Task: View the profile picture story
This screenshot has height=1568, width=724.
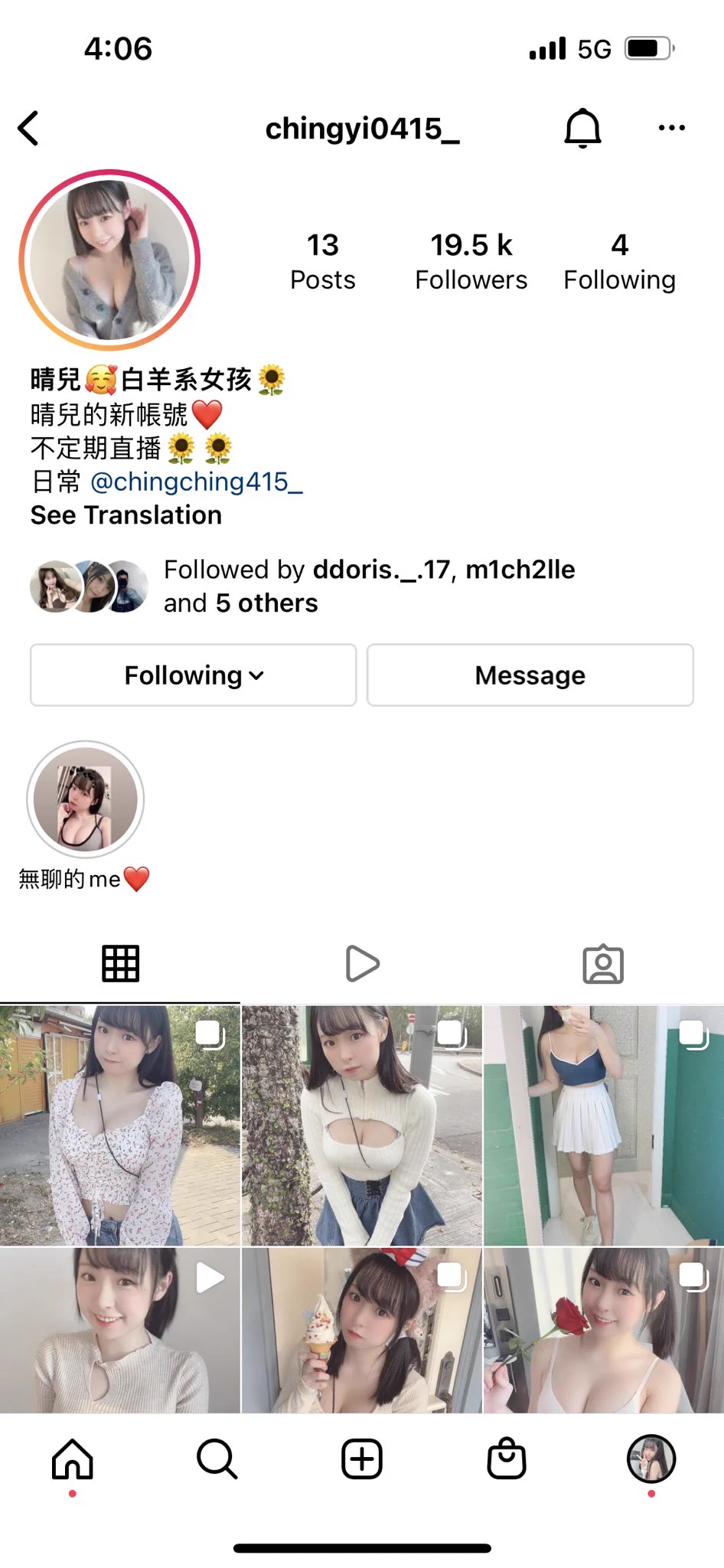Action: [x=109, y=260]
